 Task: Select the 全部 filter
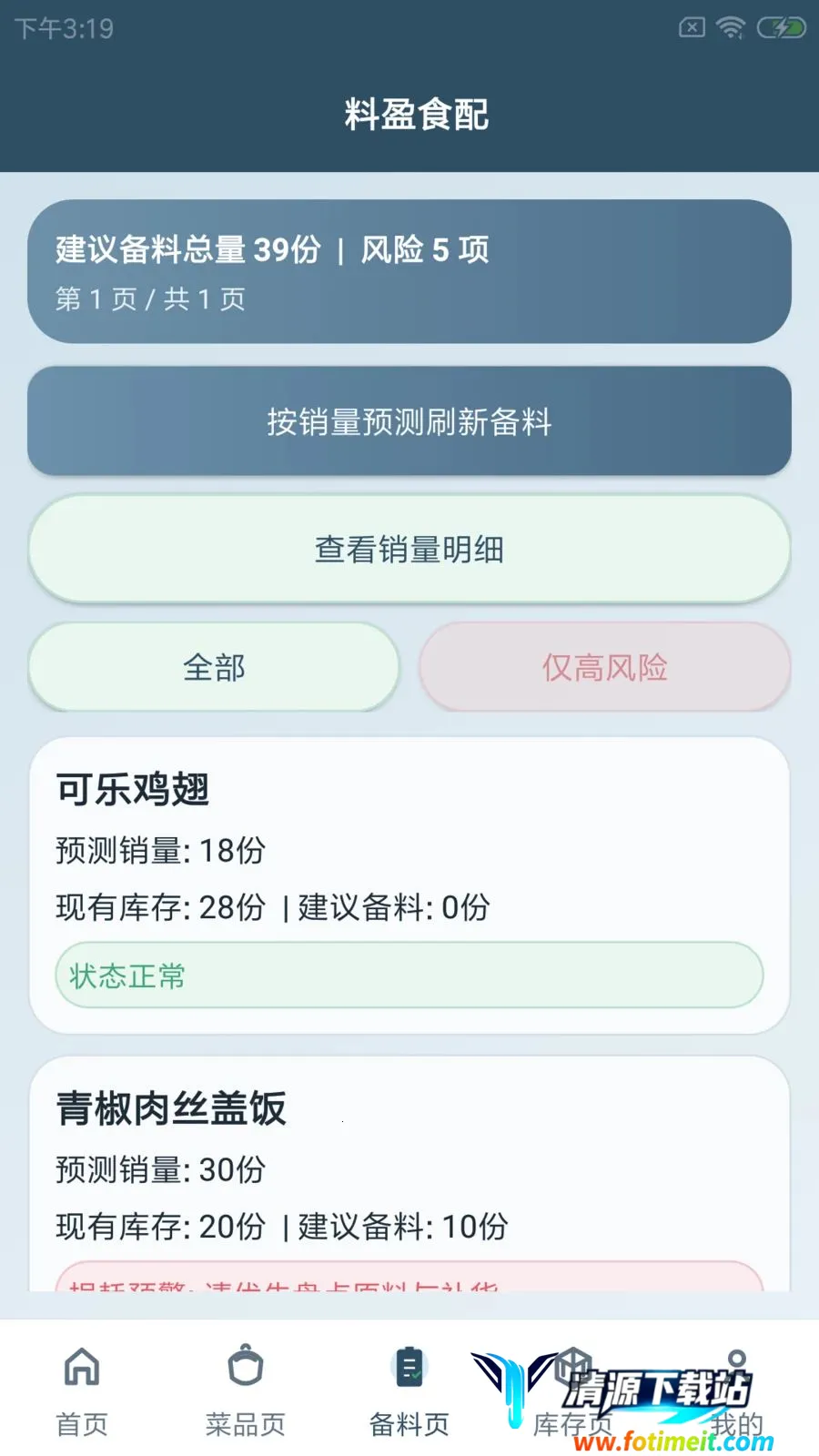214,667
